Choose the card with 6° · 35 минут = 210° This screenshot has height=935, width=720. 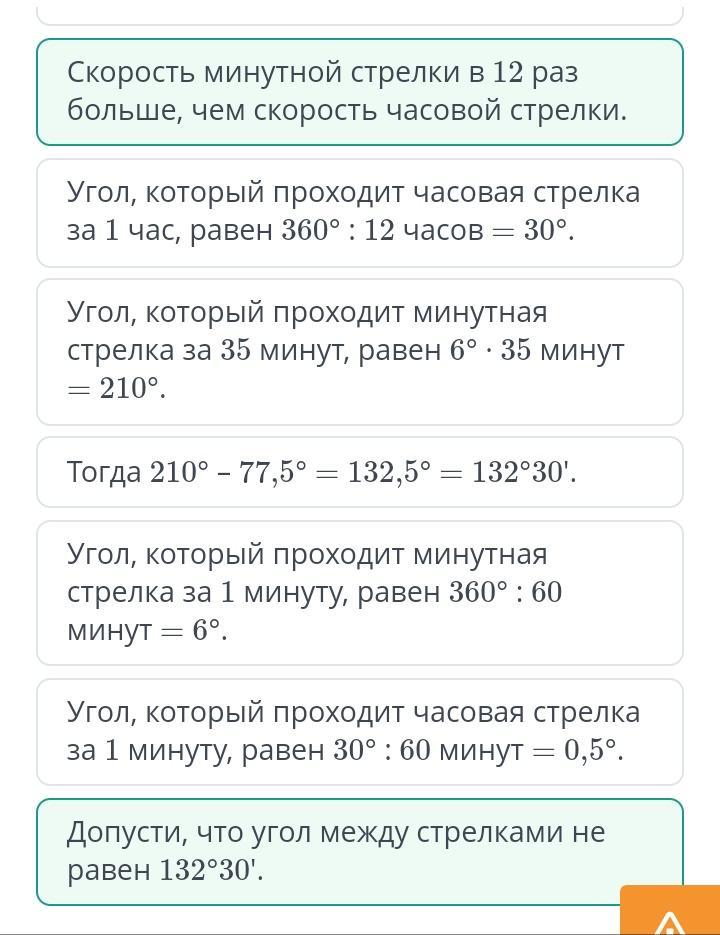pyautogui.click(x=360, y=351)
